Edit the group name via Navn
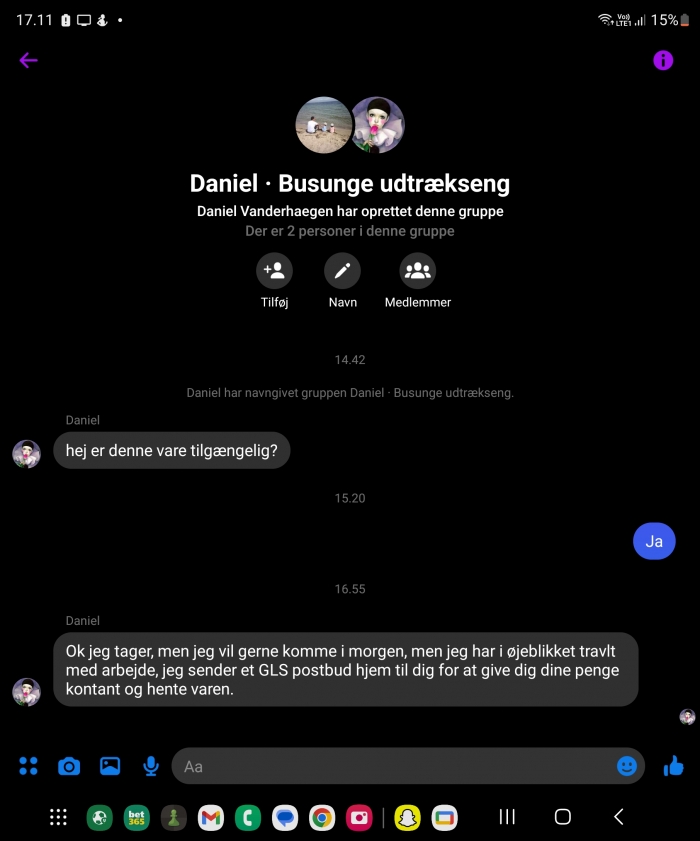Screen dimensions: 700x841 342,271
